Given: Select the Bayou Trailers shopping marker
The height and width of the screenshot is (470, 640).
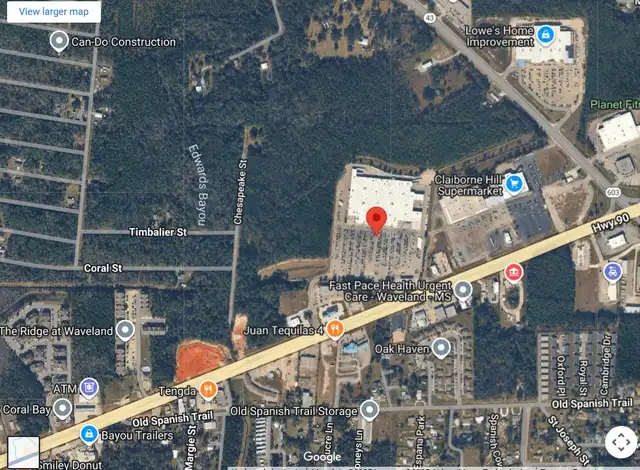Looking at the screenshot, I should coord(89,434).
